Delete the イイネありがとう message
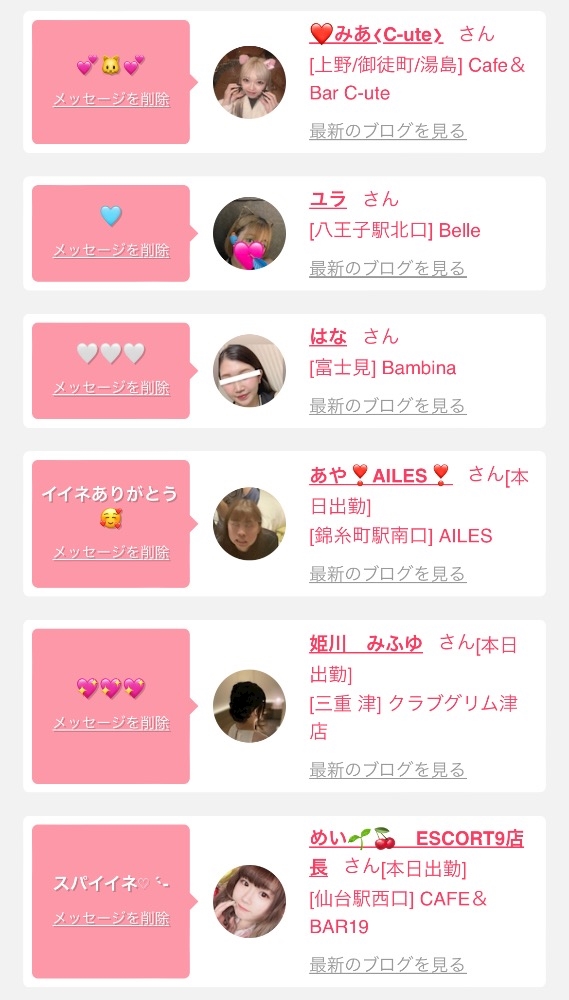 click(x=111, y=552)
